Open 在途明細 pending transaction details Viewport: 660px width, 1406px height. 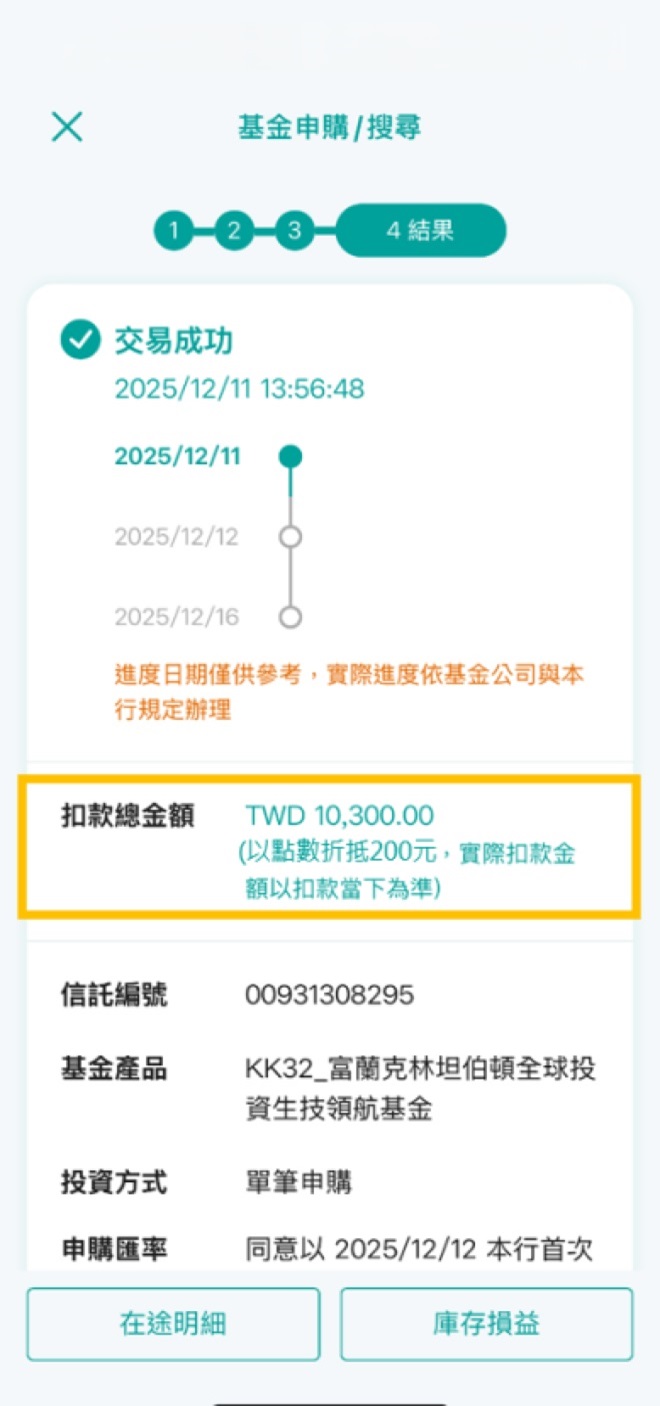[173, 1324]
